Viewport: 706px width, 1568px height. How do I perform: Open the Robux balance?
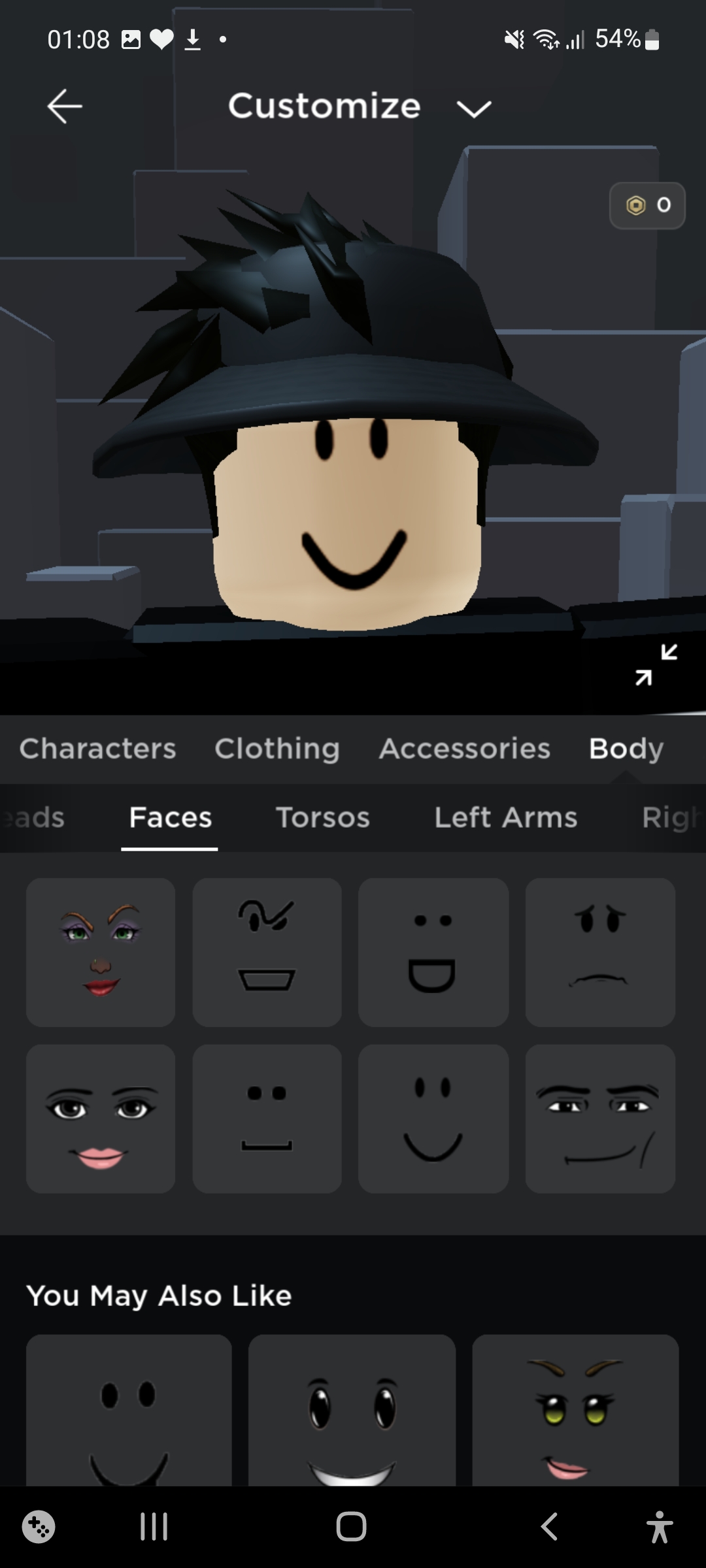(x=647, y=206)
